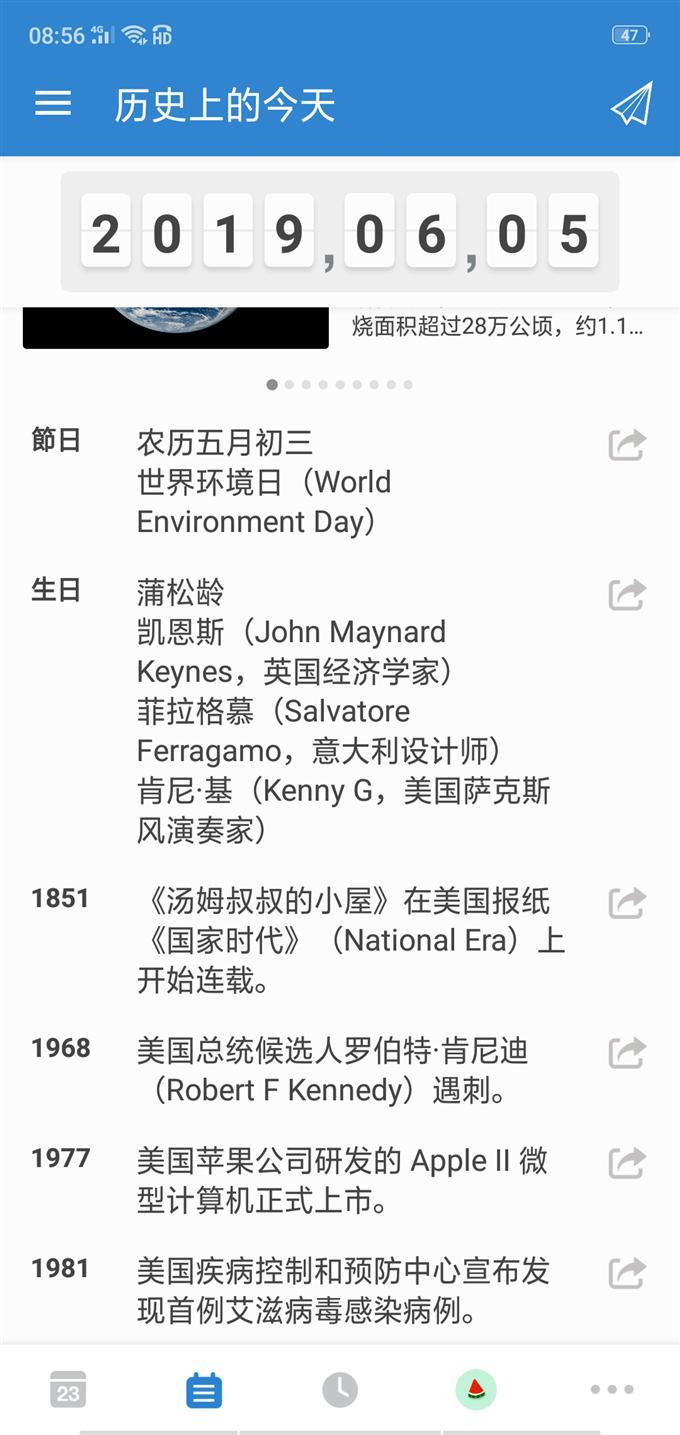Viewport: 680px width, 1435px height.
Task: Open the hamburger drawer menu
Action: tap(53, 104)
